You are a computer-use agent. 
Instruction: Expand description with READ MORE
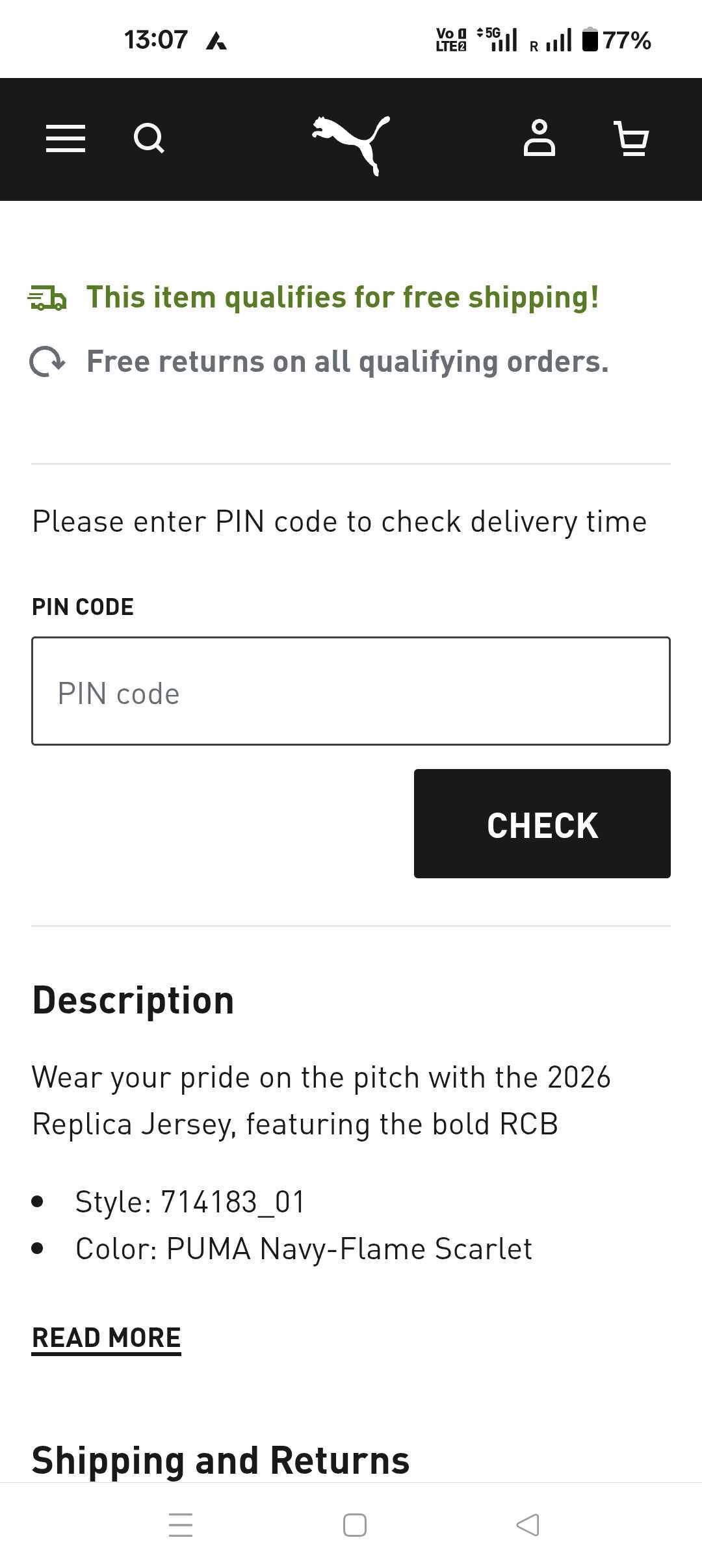107,1338
